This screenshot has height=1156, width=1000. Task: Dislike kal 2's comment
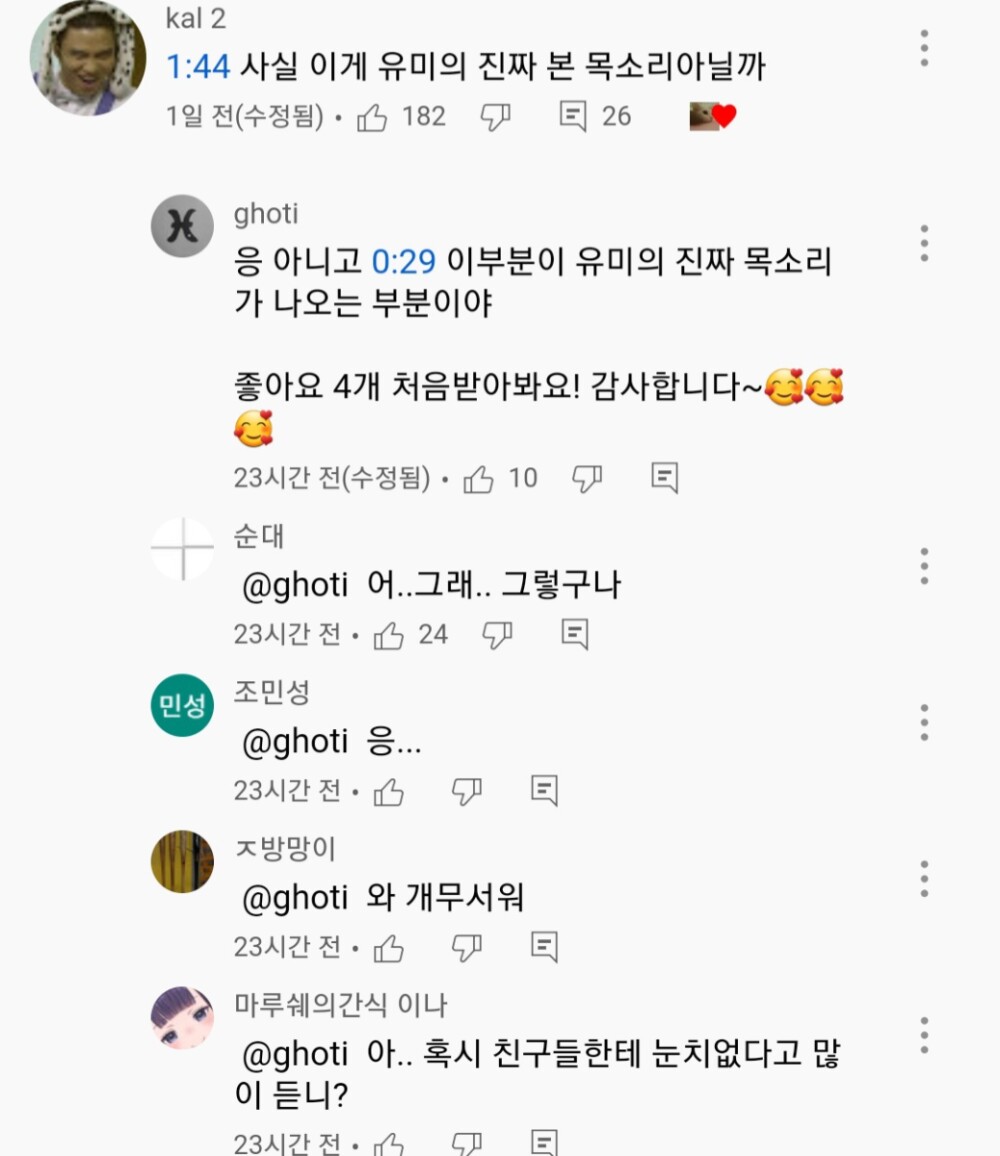[494, 117]
